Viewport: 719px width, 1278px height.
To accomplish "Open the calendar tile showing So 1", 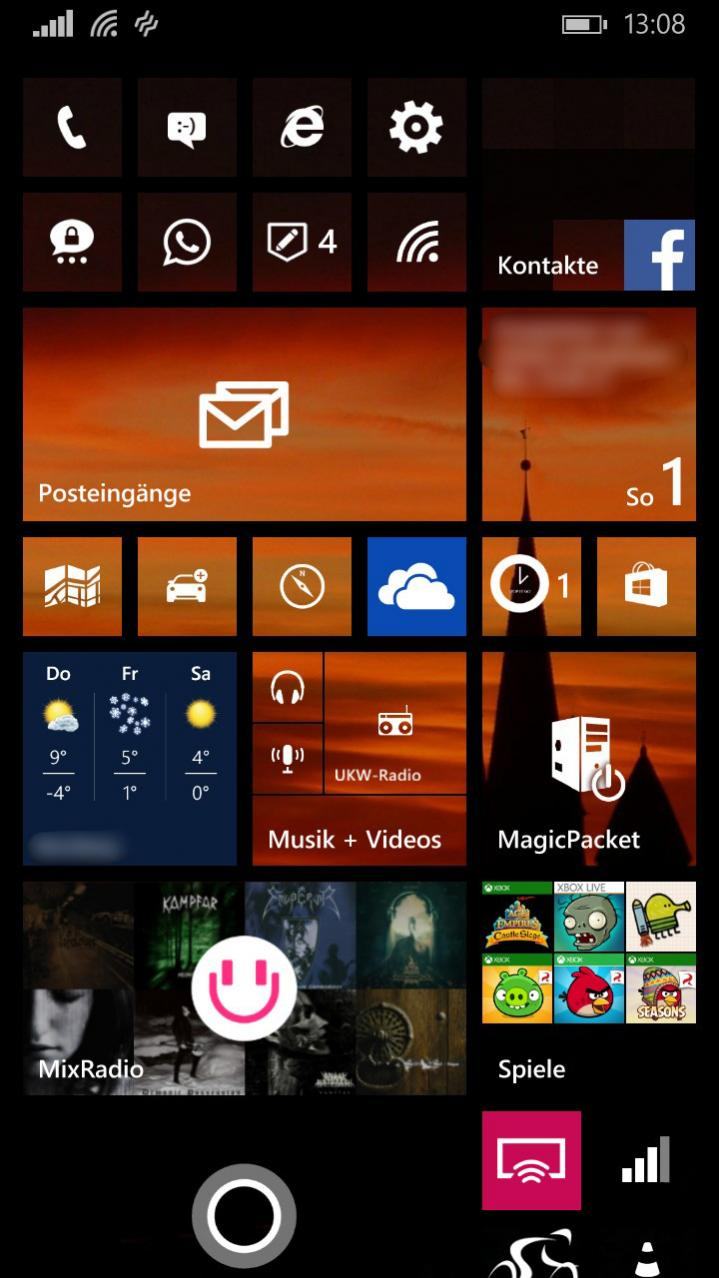I will [x=588, y=414].
